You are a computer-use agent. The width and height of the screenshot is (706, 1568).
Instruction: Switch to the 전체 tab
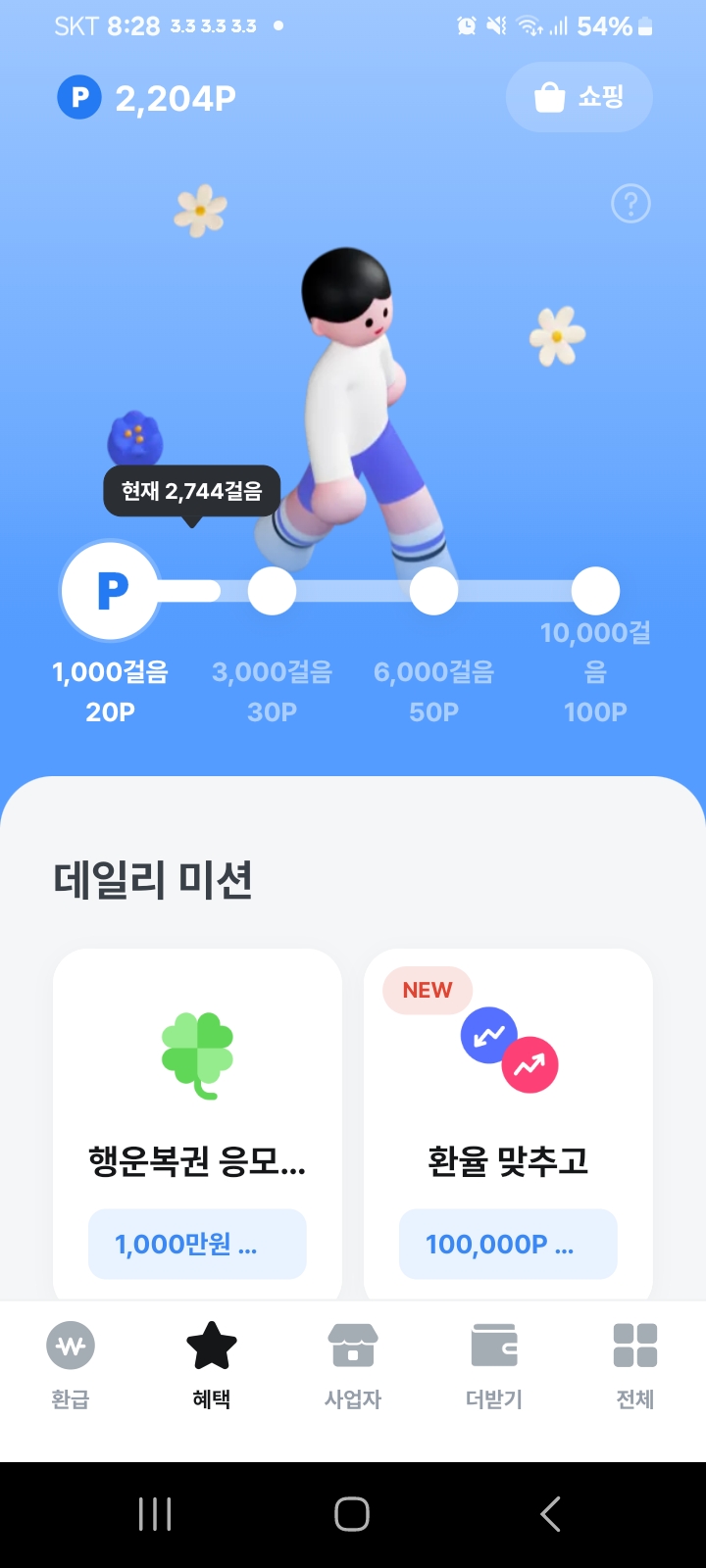pyautogui.click(x=635, y=1364)
